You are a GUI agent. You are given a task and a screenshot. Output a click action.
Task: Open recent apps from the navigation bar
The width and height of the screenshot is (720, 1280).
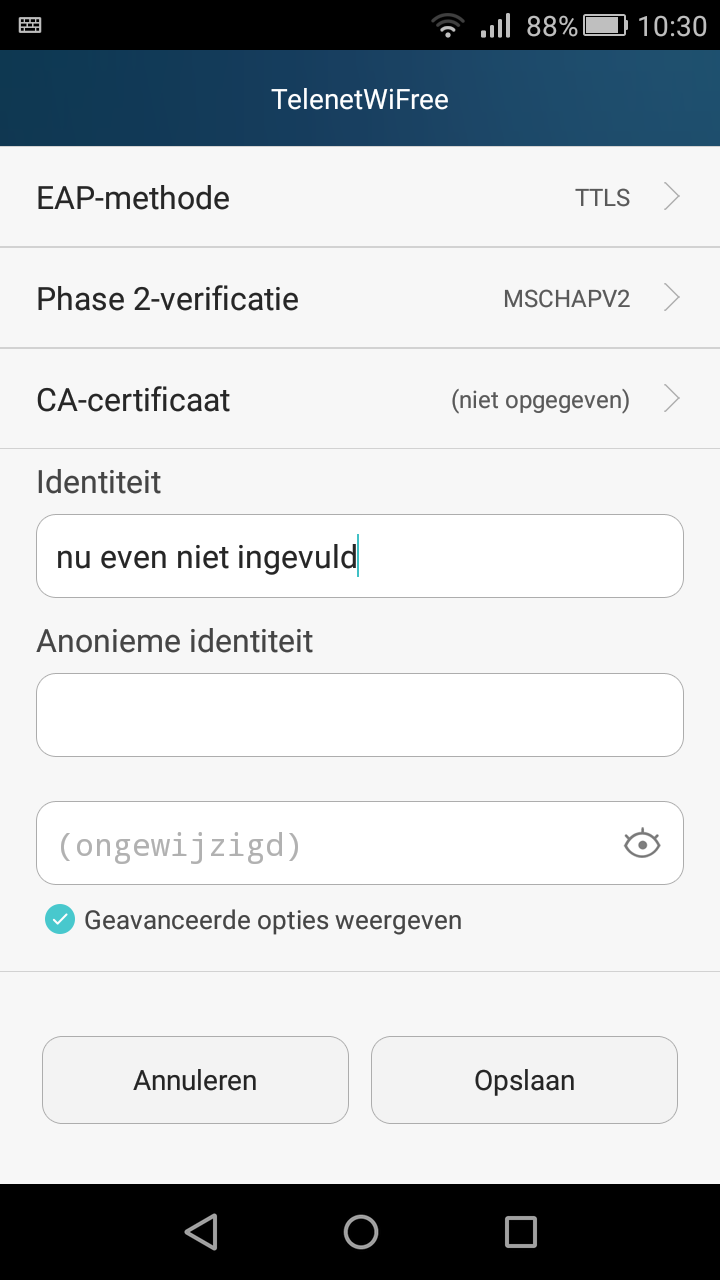520,1232
